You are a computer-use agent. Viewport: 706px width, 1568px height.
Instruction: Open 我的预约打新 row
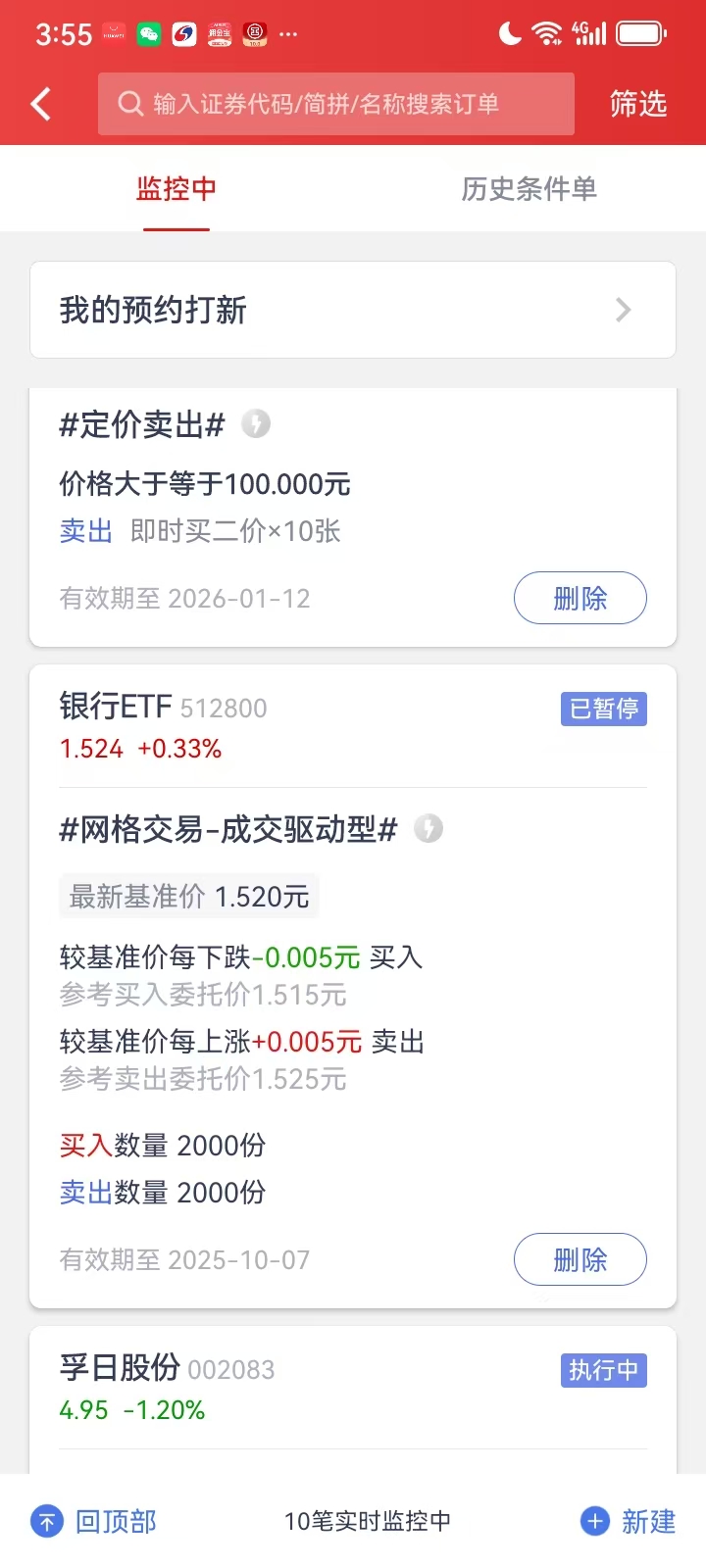pyautogui.click(x=353, y=310)
